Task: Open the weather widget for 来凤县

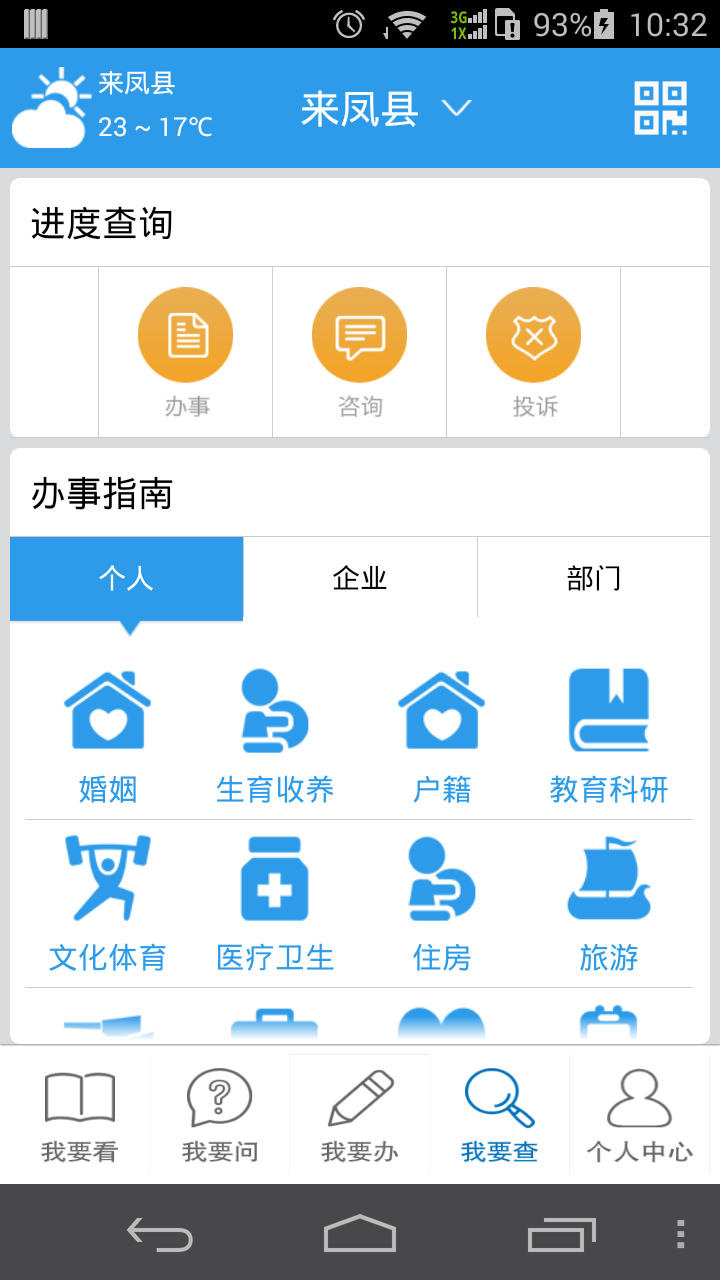Action: click(x=112, y=106)
